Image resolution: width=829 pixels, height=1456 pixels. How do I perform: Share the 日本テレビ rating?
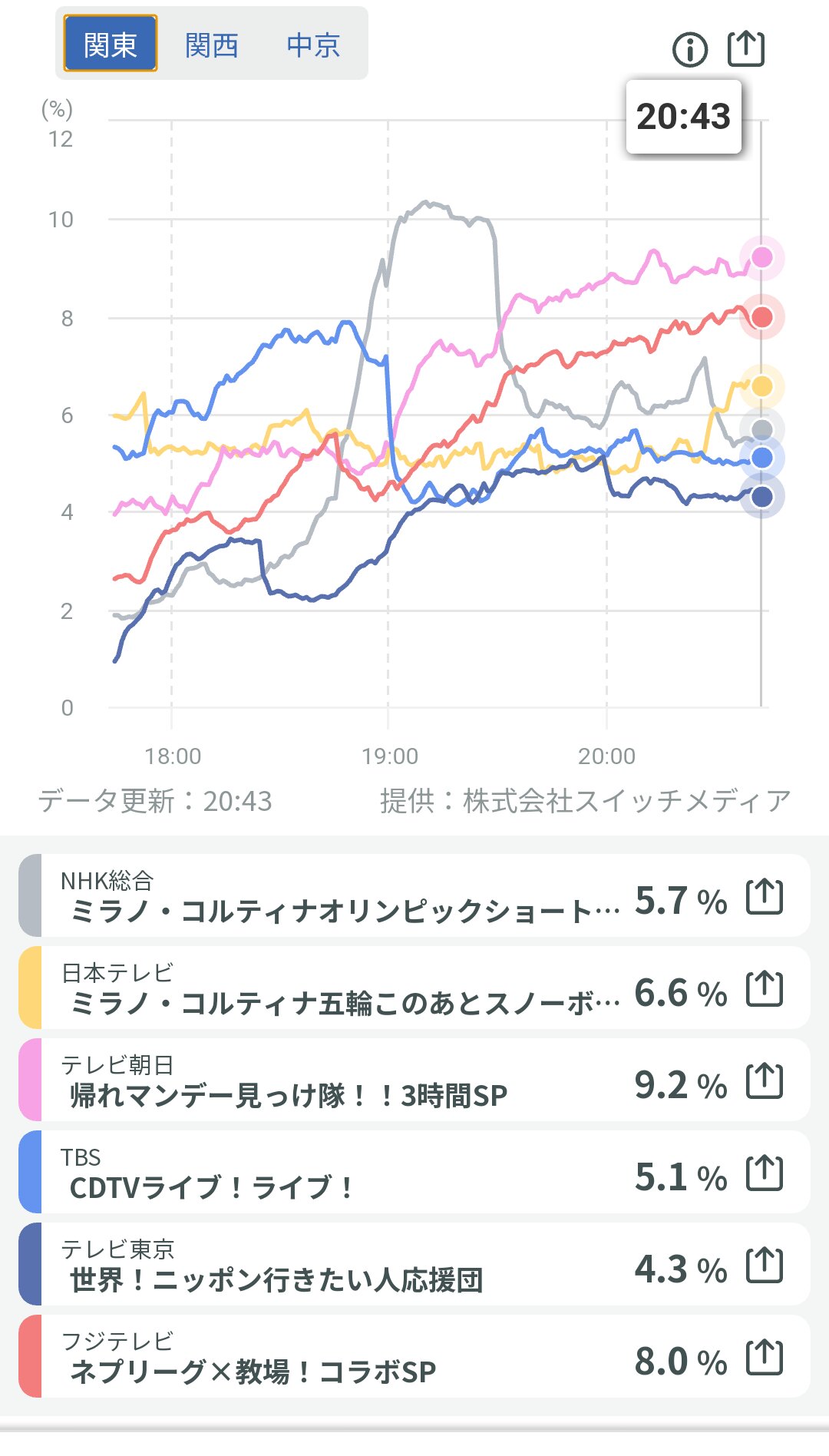point(765,988)
